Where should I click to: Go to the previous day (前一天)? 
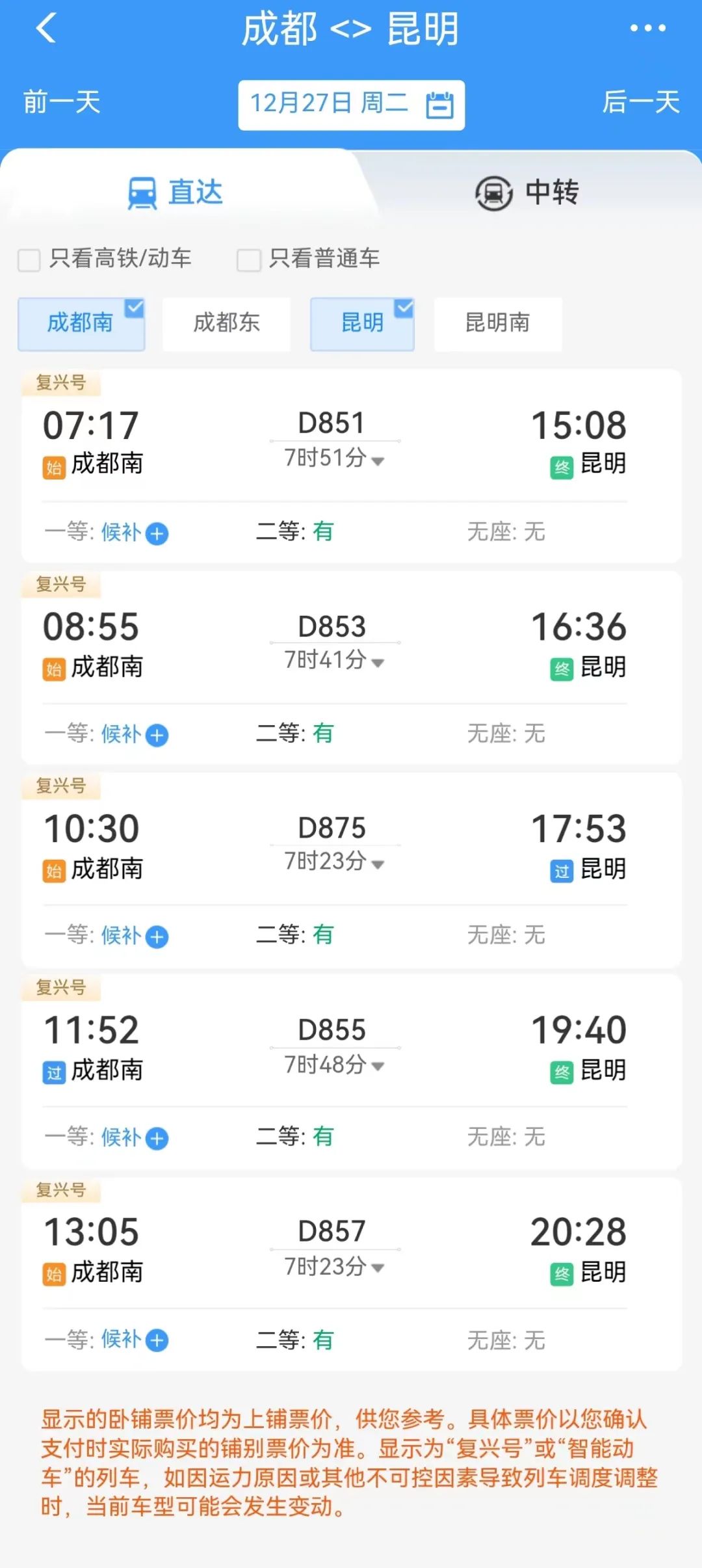point(62,103)
